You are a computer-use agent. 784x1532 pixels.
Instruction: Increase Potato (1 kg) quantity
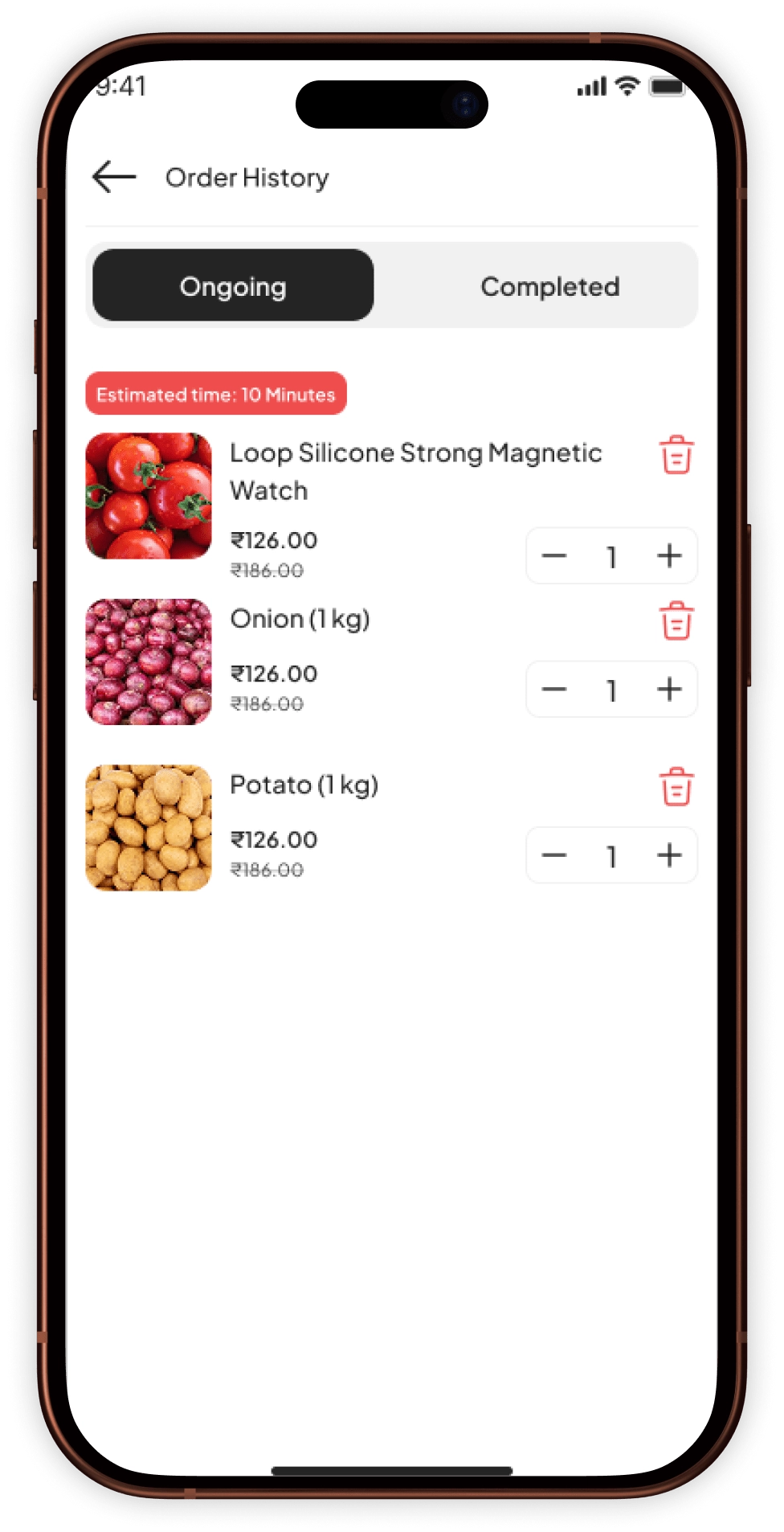coord(669,855)
